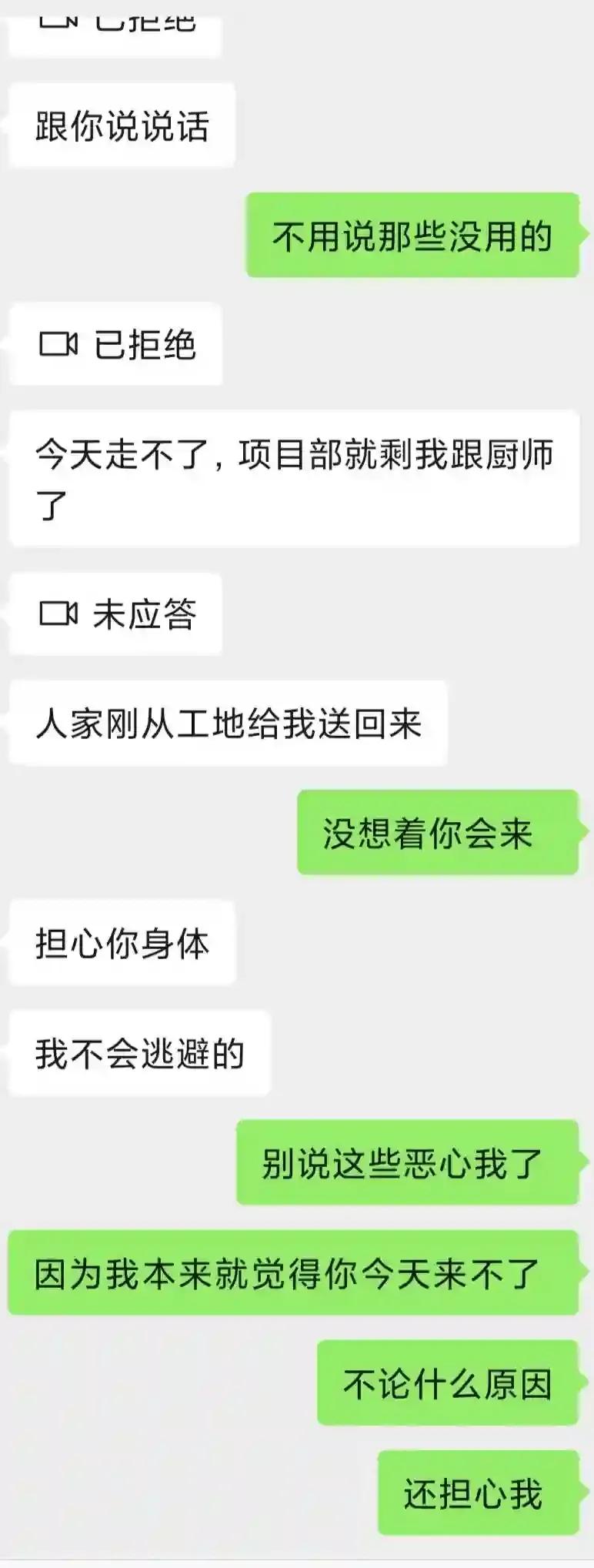Click the video icon in the second call bubble

point(60,345)
